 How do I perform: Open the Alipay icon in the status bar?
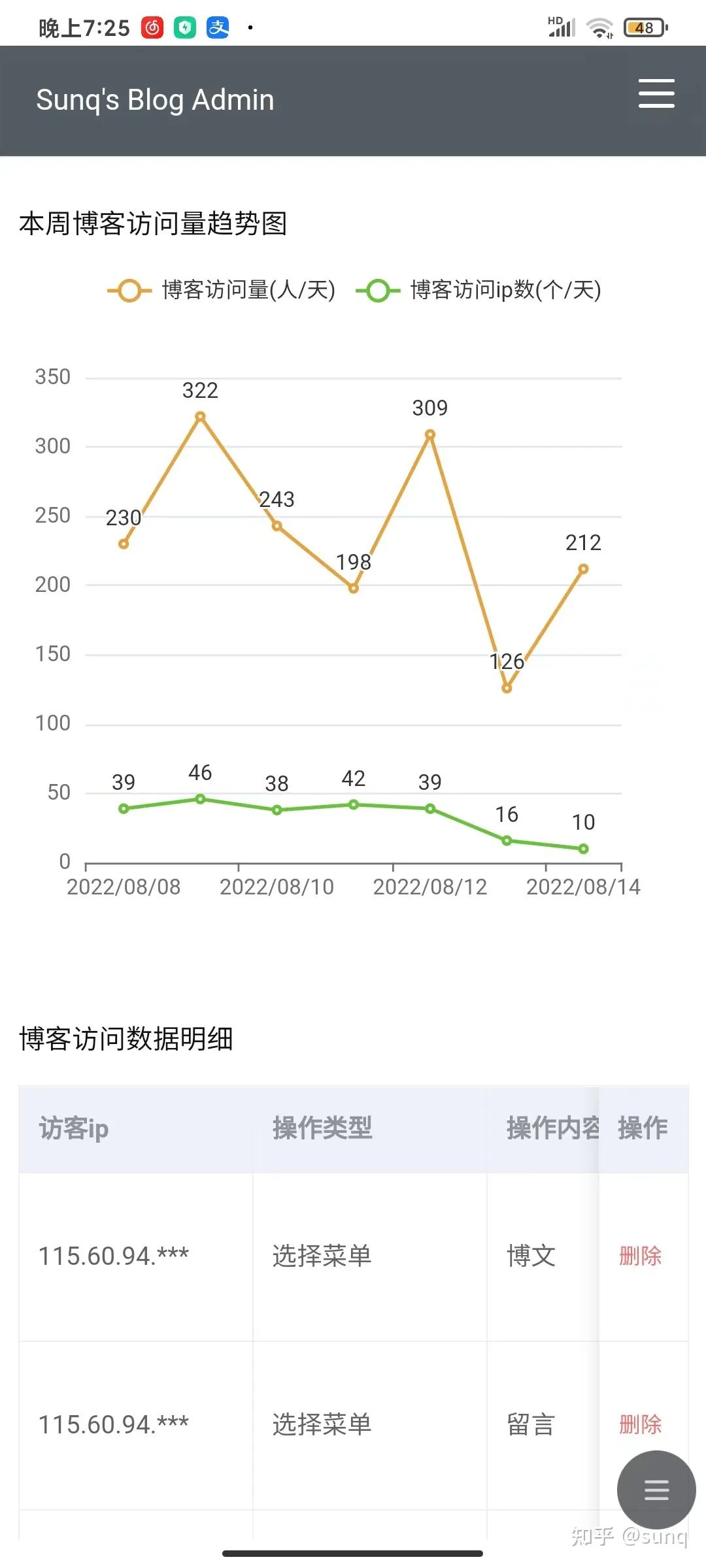[216, 27]
